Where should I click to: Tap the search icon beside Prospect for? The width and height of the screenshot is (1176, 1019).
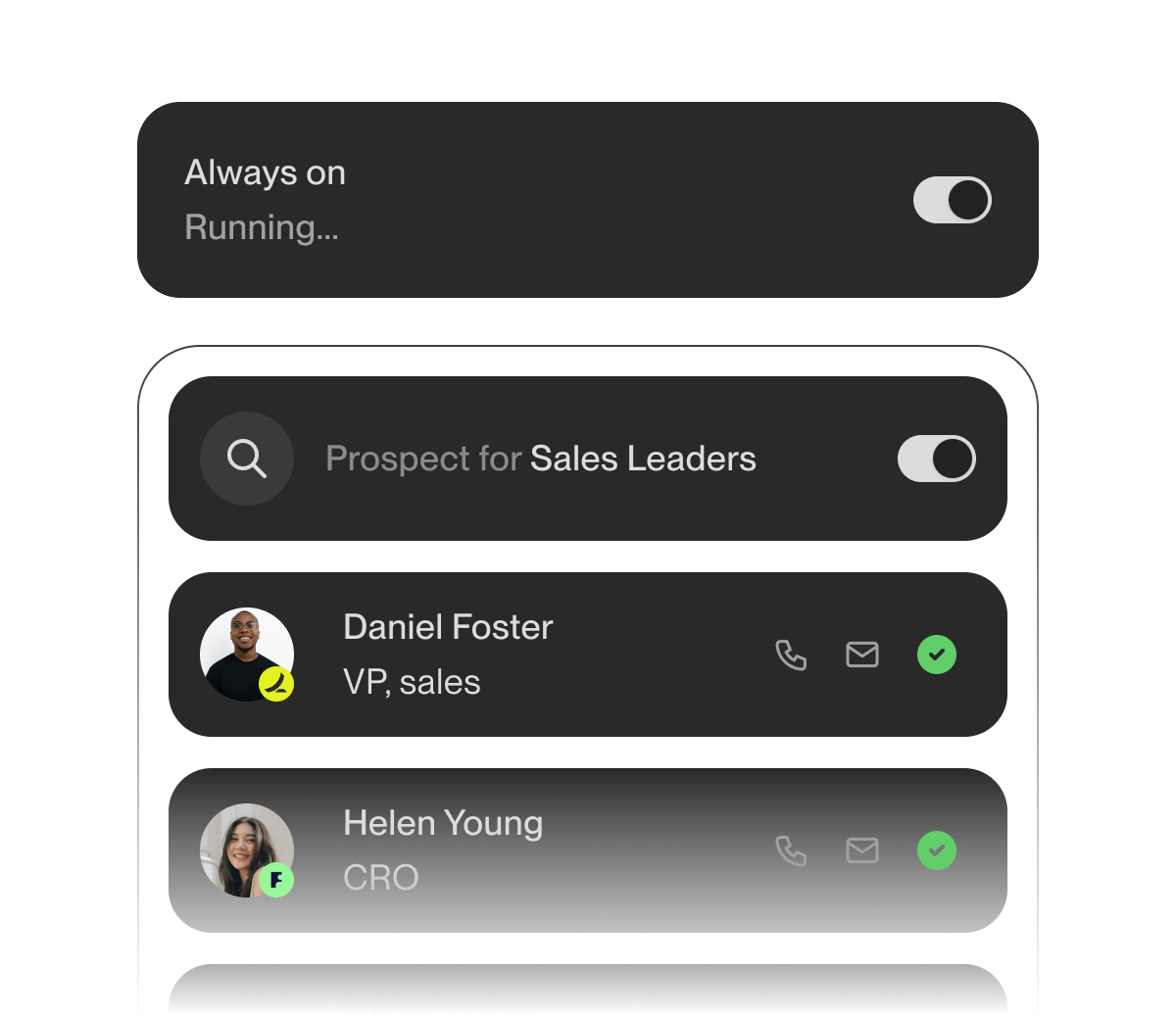click(x=247, y=459)
